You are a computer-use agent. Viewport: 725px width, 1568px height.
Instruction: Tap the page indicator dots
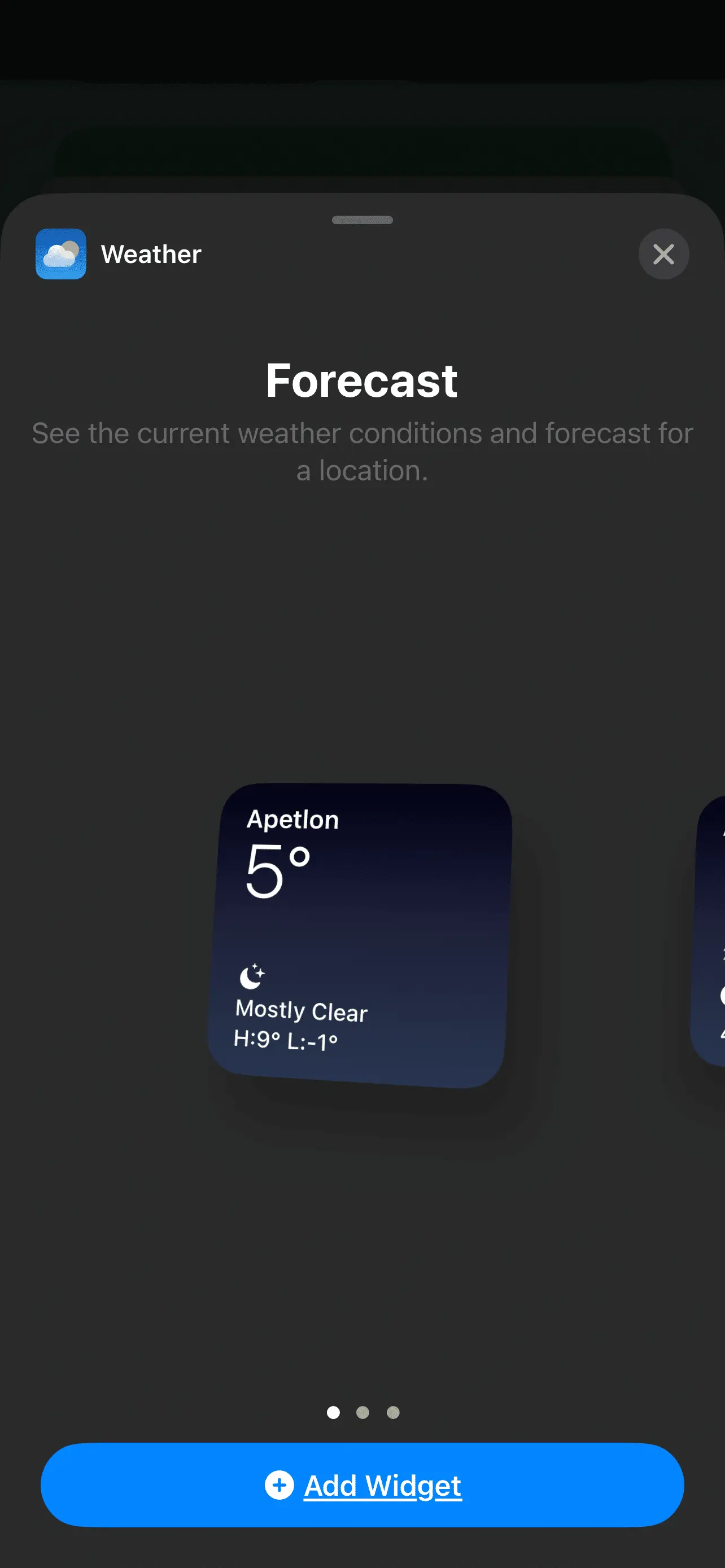(x=363, y=1412)
